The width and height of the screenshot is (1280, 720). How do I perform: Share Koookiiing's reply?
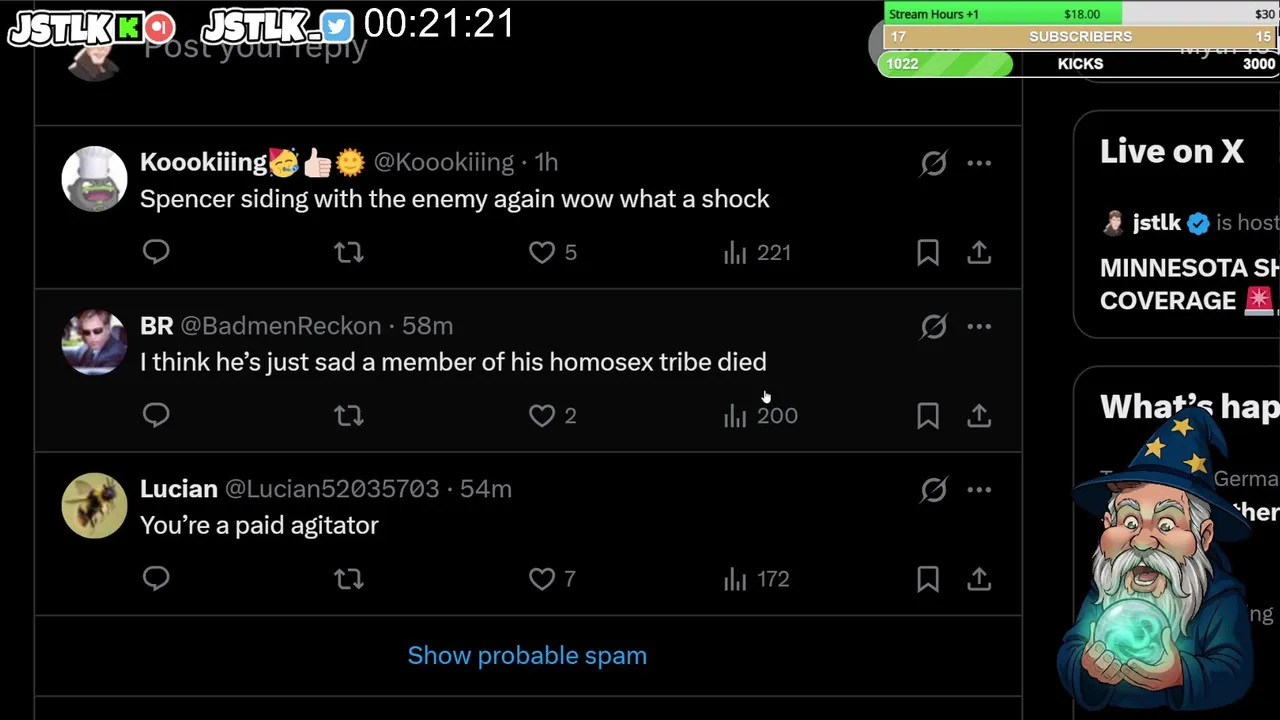tap(979, 252)
